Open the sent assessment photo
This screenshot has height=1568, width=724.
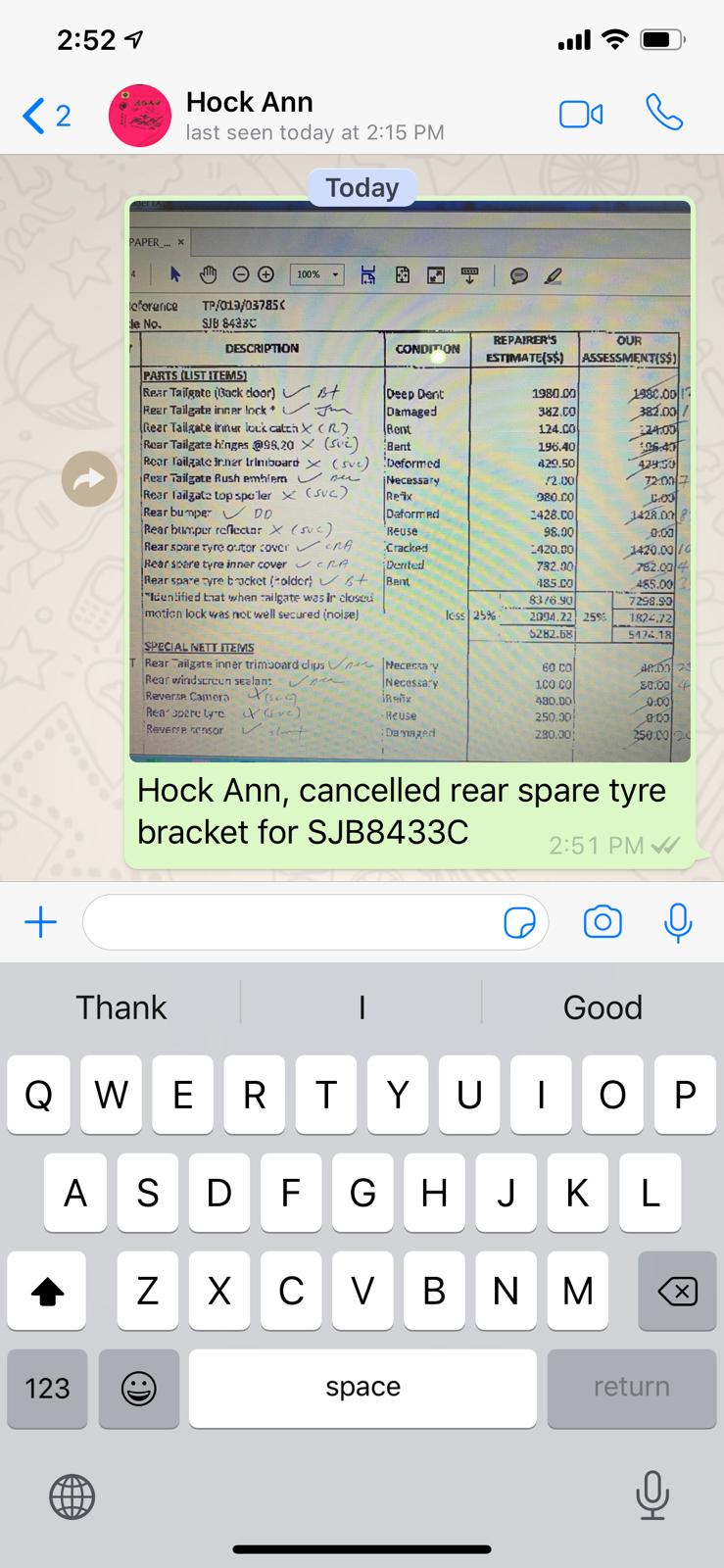410,482
